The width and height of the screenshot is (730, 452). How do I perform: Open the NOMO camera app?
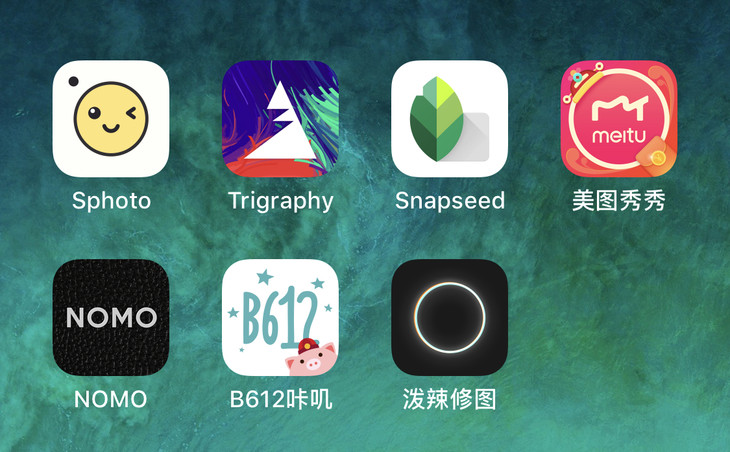coord(110,318)
